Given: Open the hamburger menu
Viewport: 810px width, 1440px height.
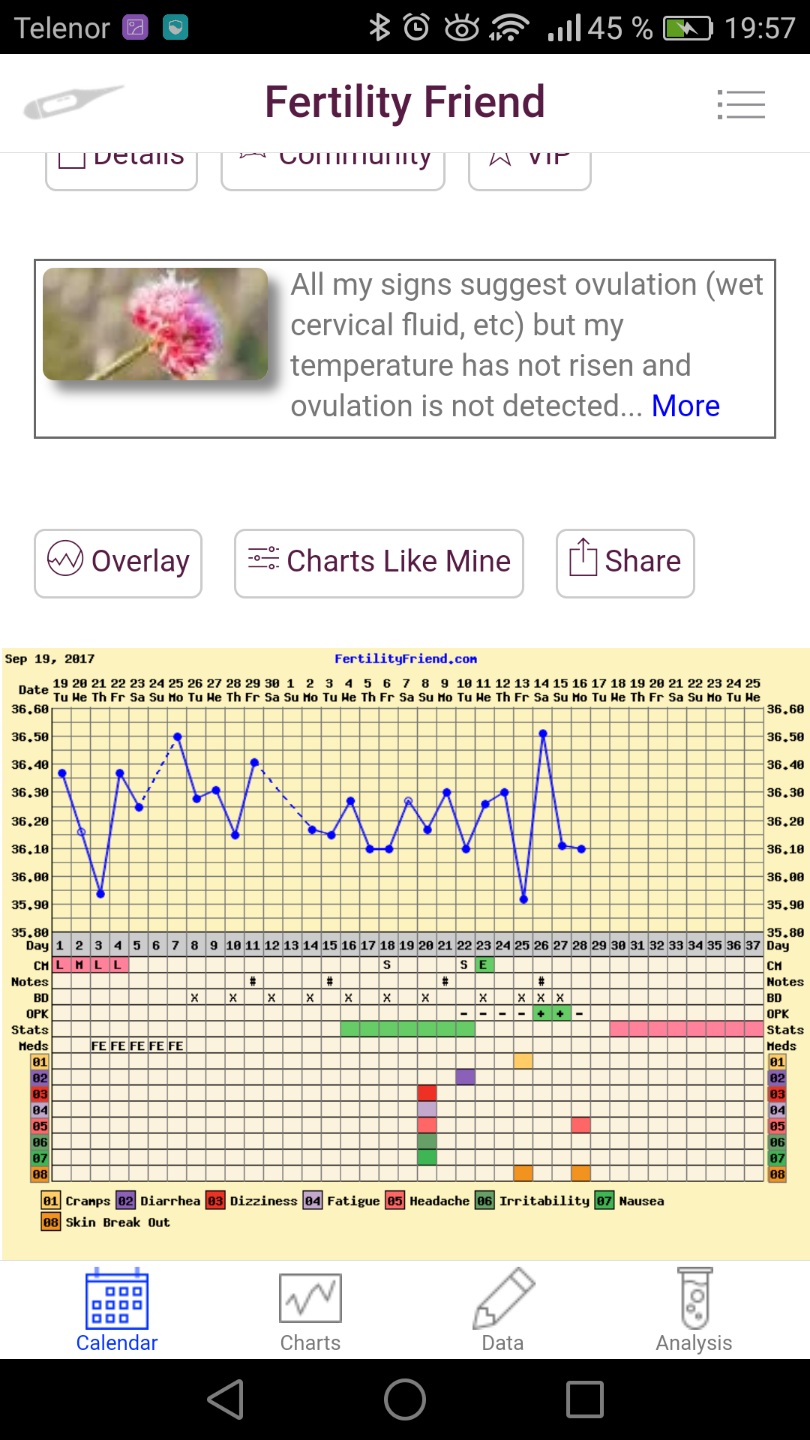Looking at the screenshot, I should click(741, 104).
